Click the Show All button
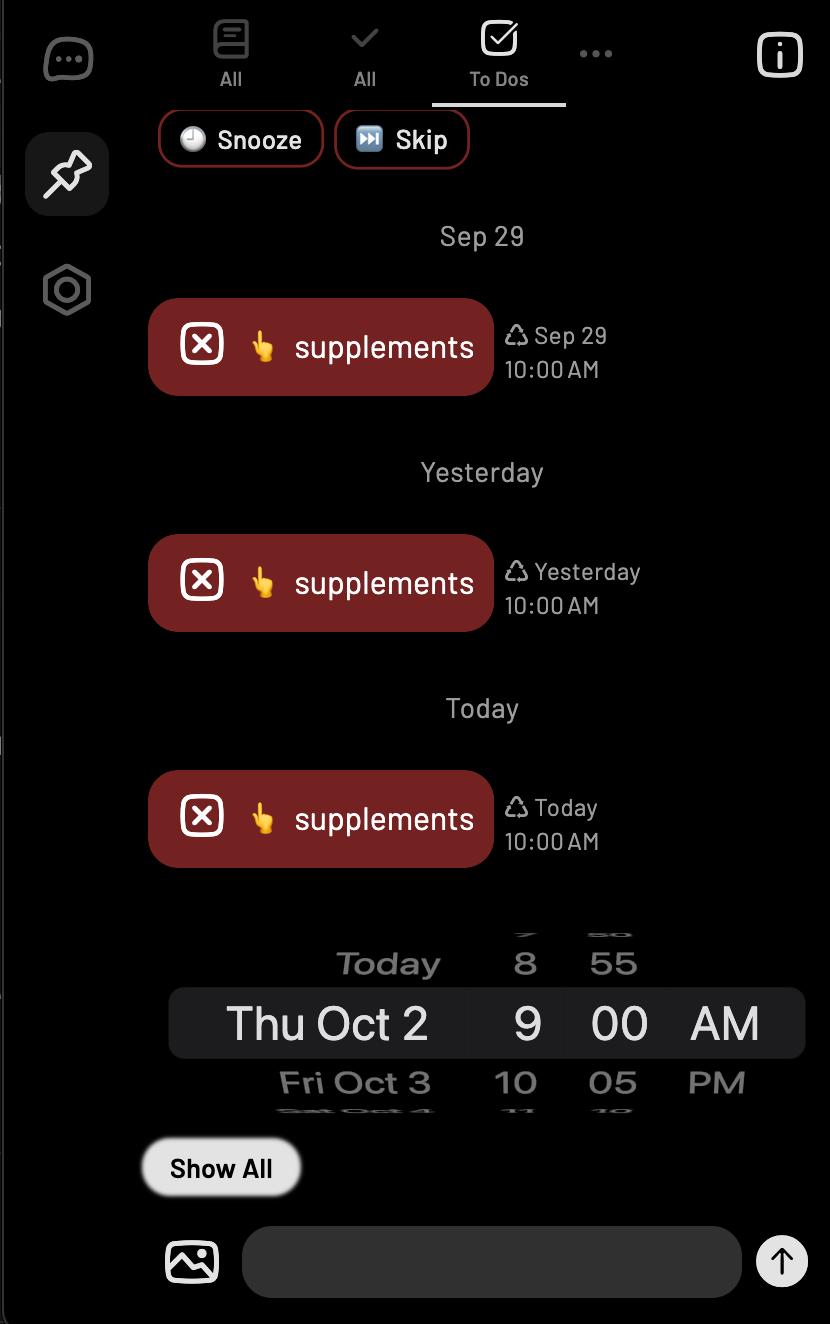 (x=221, y=1167)
